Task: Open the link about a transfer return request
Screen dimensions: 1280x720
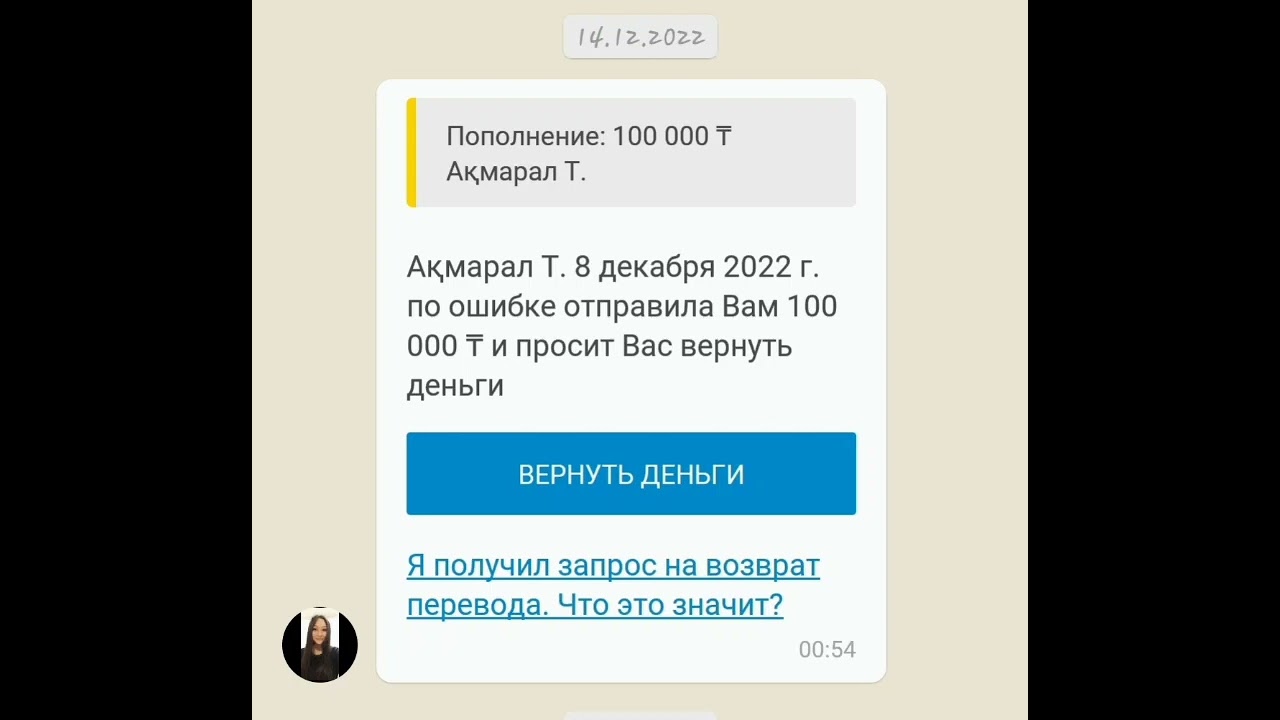Action: tap(612, 585)
